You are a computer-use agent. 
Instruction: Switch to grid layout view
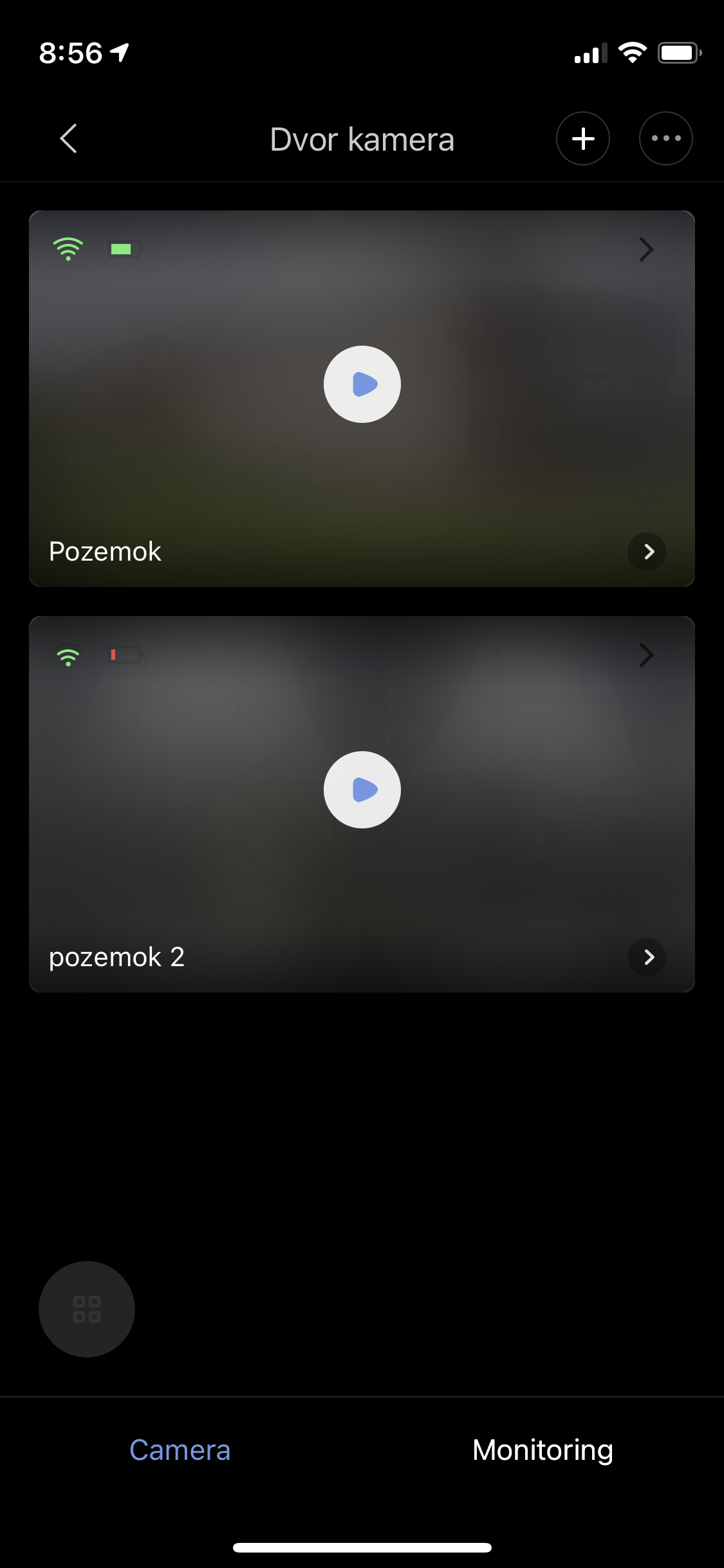(x=87, y=1309)
